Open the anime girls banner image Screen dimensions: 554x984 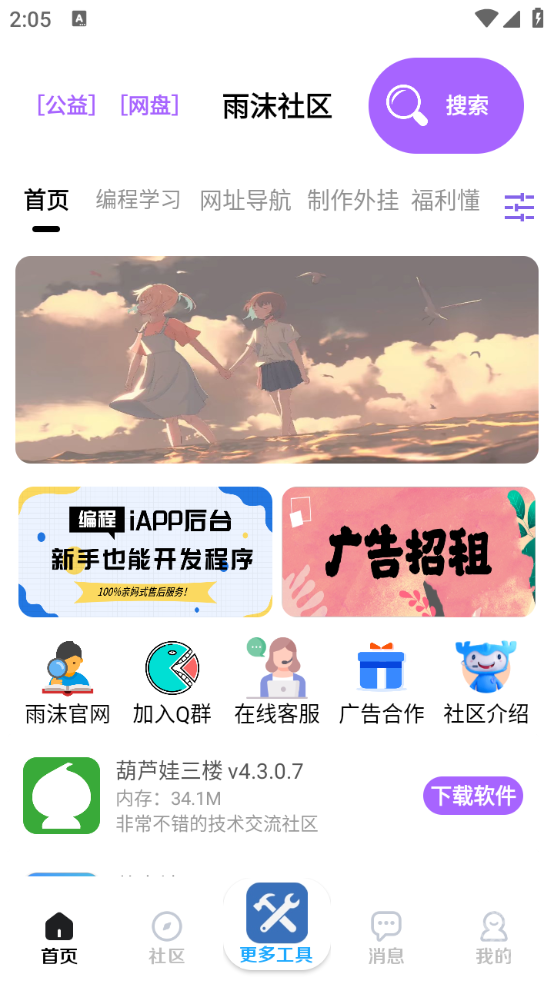[277, 360]
